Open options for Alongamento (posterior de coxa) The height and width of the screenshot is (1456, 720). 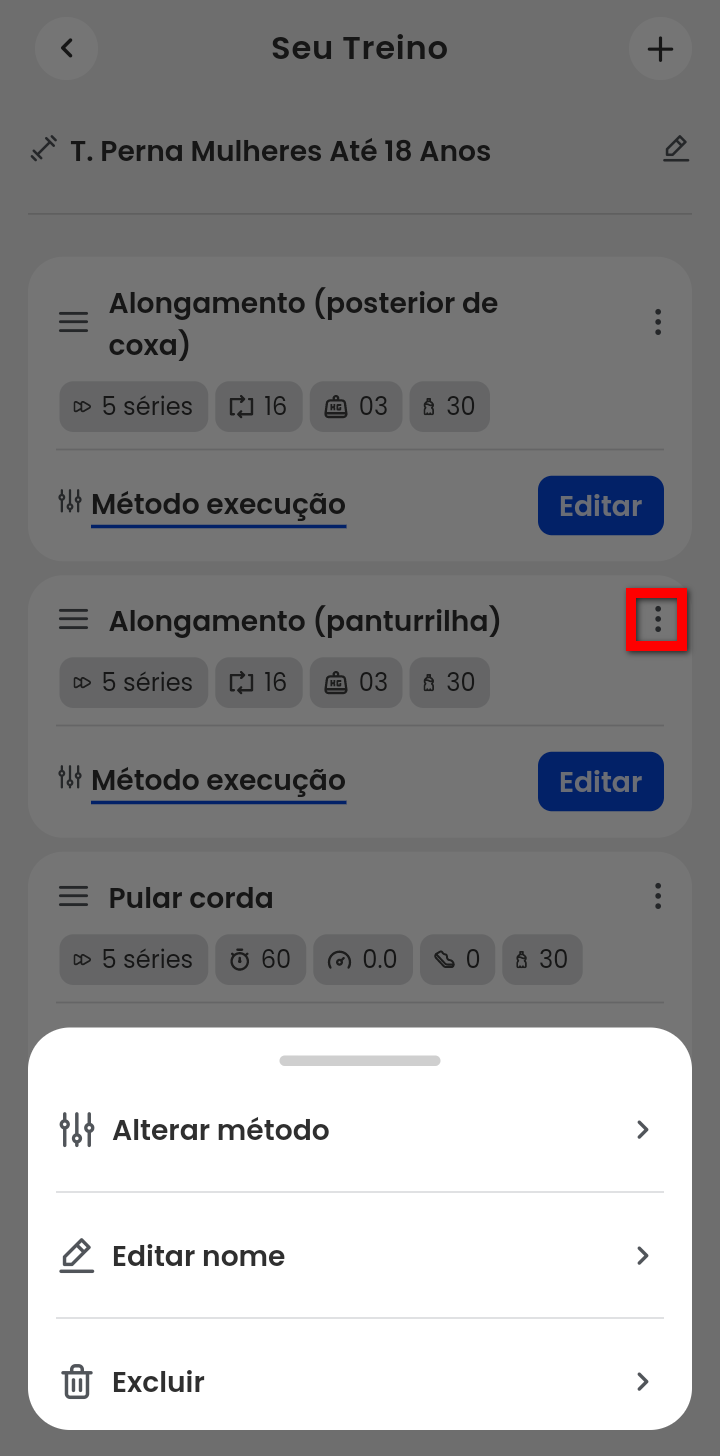click(x=657, y=322)
